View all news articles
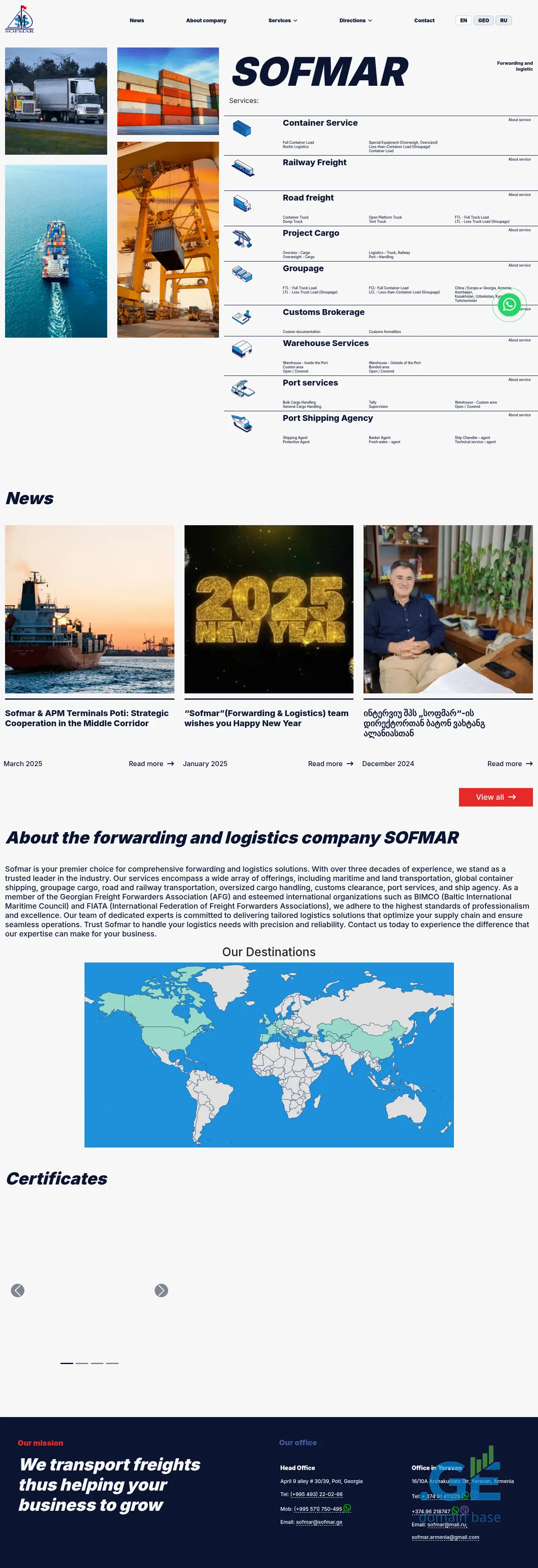 click(x=496, y=797)
